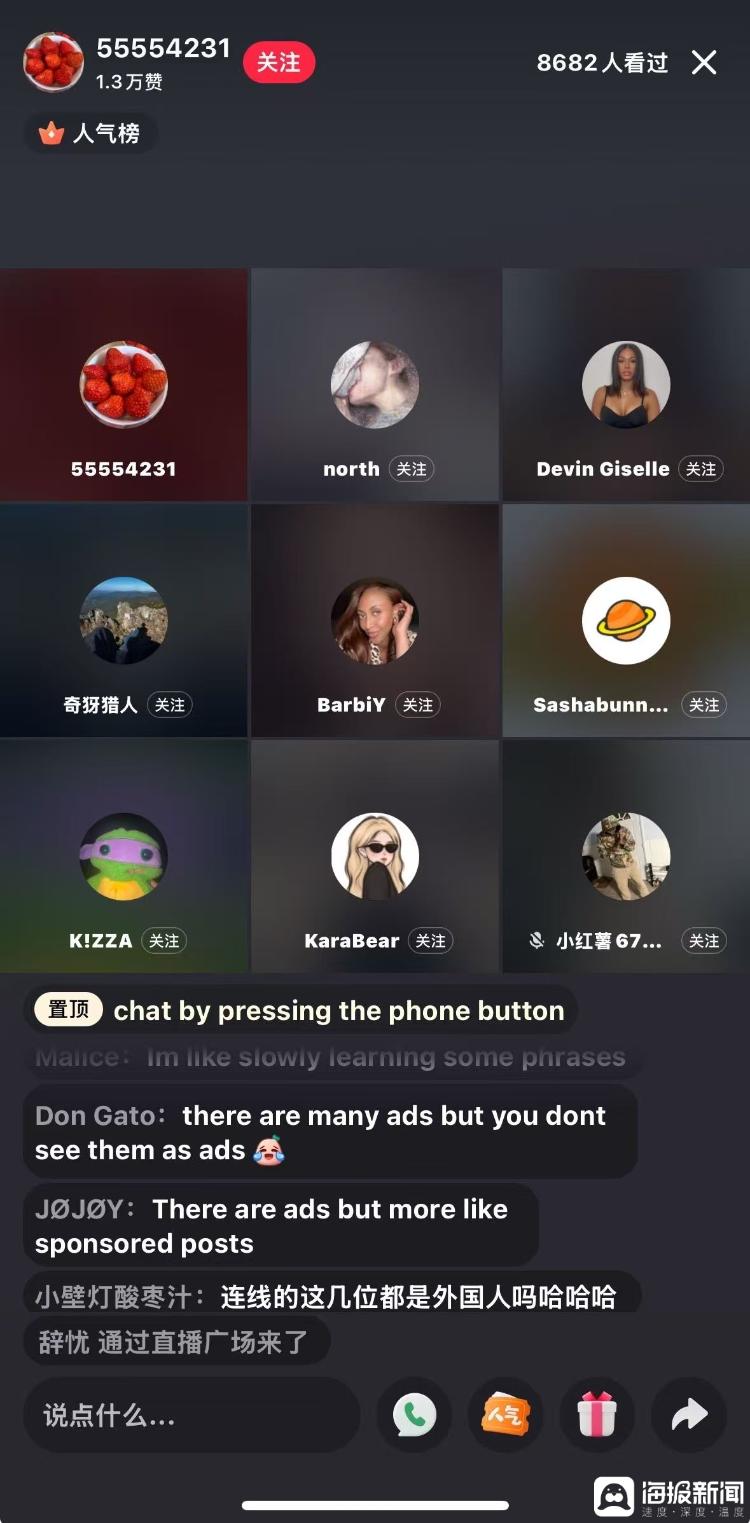
Task: Open the 人气 popularity card icon
Action: [x=505, y=1415]
